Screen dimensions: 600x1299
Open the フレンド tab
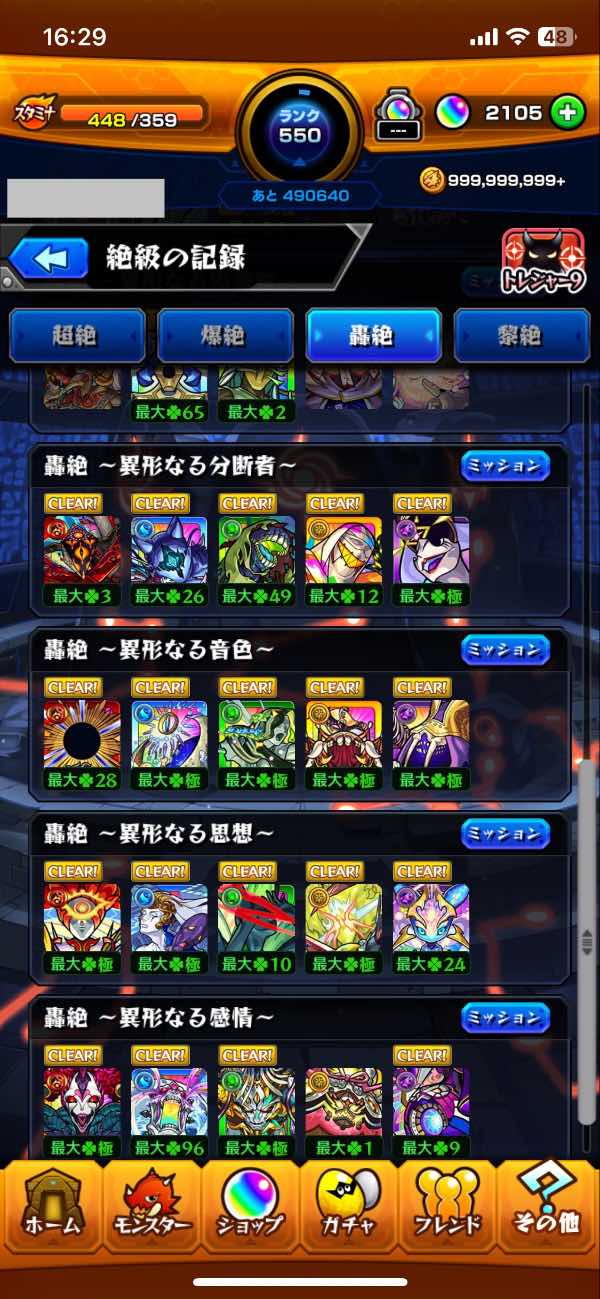pyautogui.click(x=448, y=1209)
